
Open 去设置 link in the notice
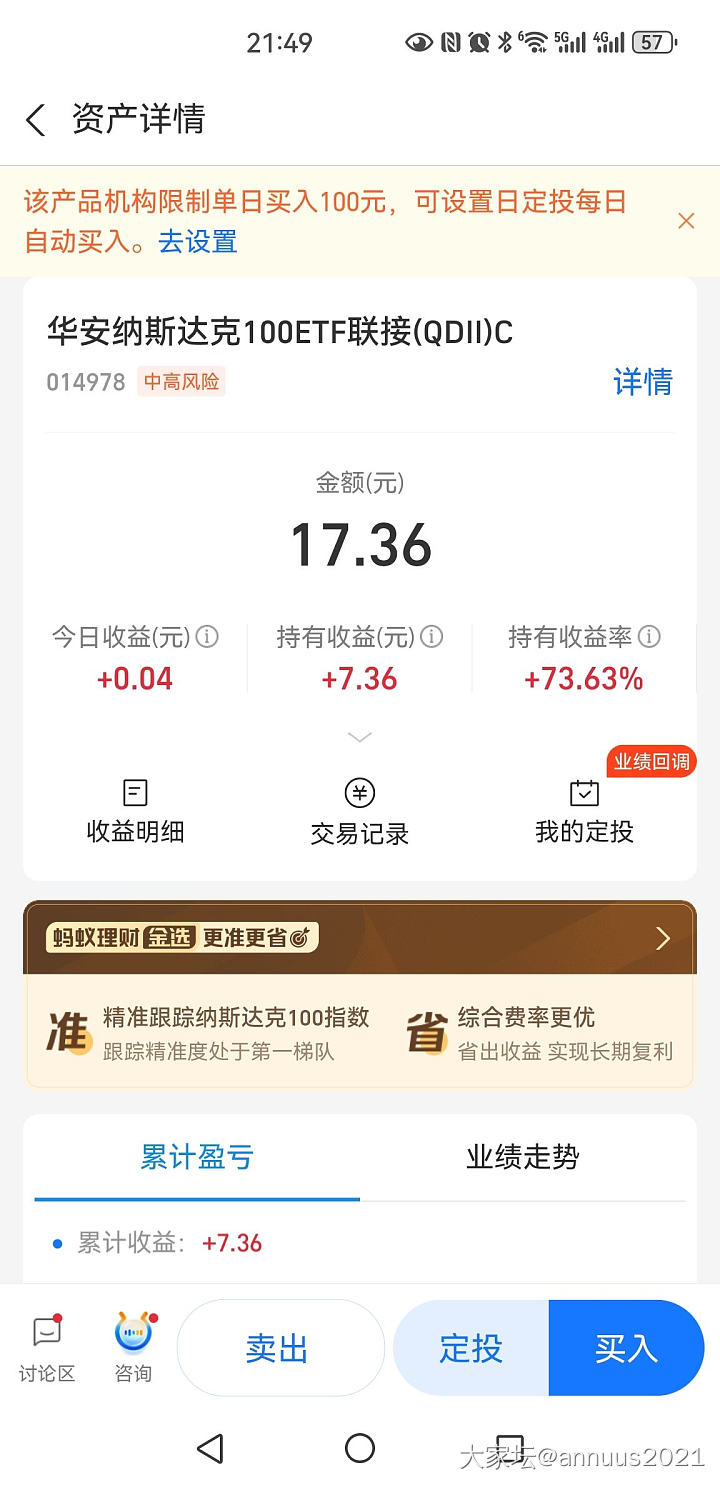pyautogui.click(x=197, y=242)
